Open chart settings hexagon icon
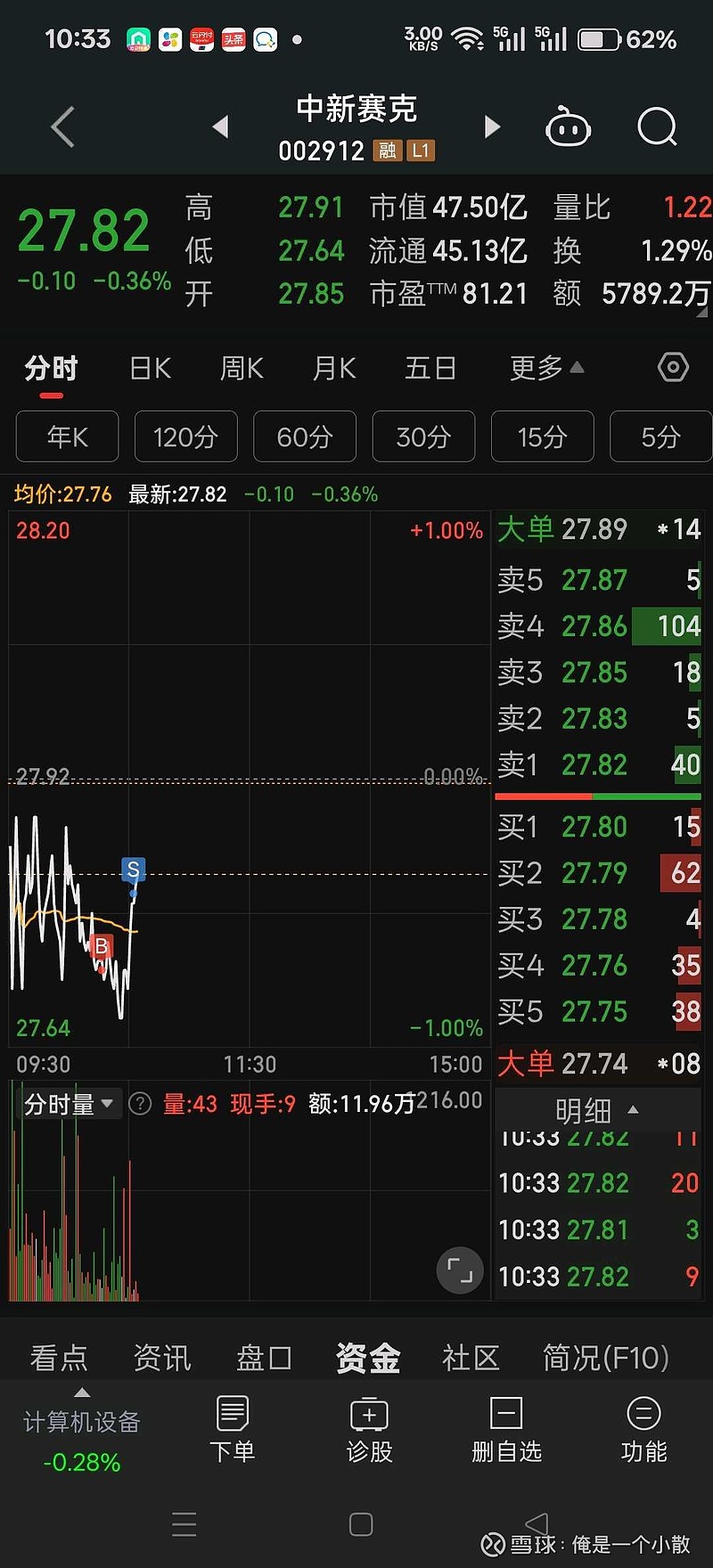The width and height of the screenshot is (713, 1568). pyautogui.click(x=673, y=367)
